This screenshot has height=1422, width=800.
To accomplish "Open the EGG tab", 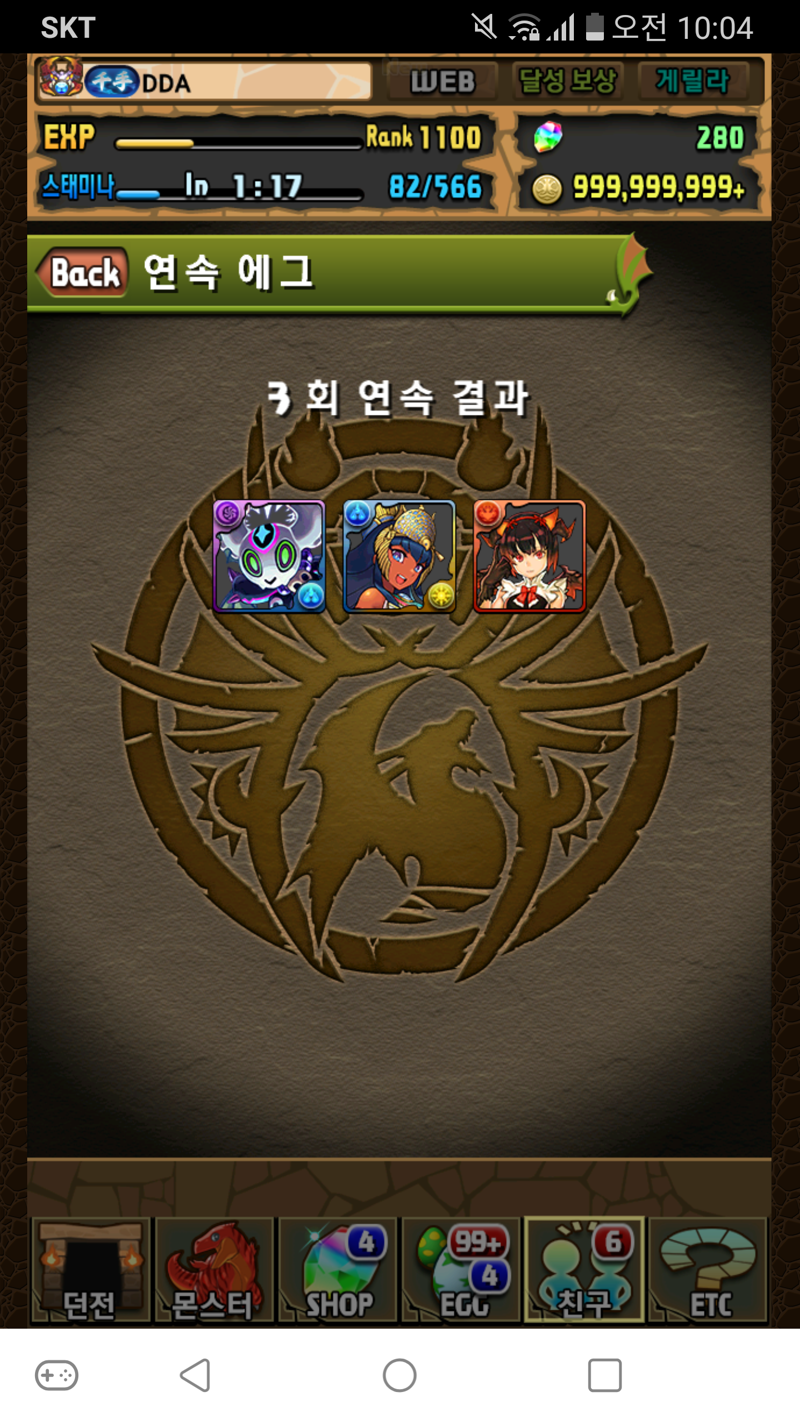I will (x=460, y=1270).
